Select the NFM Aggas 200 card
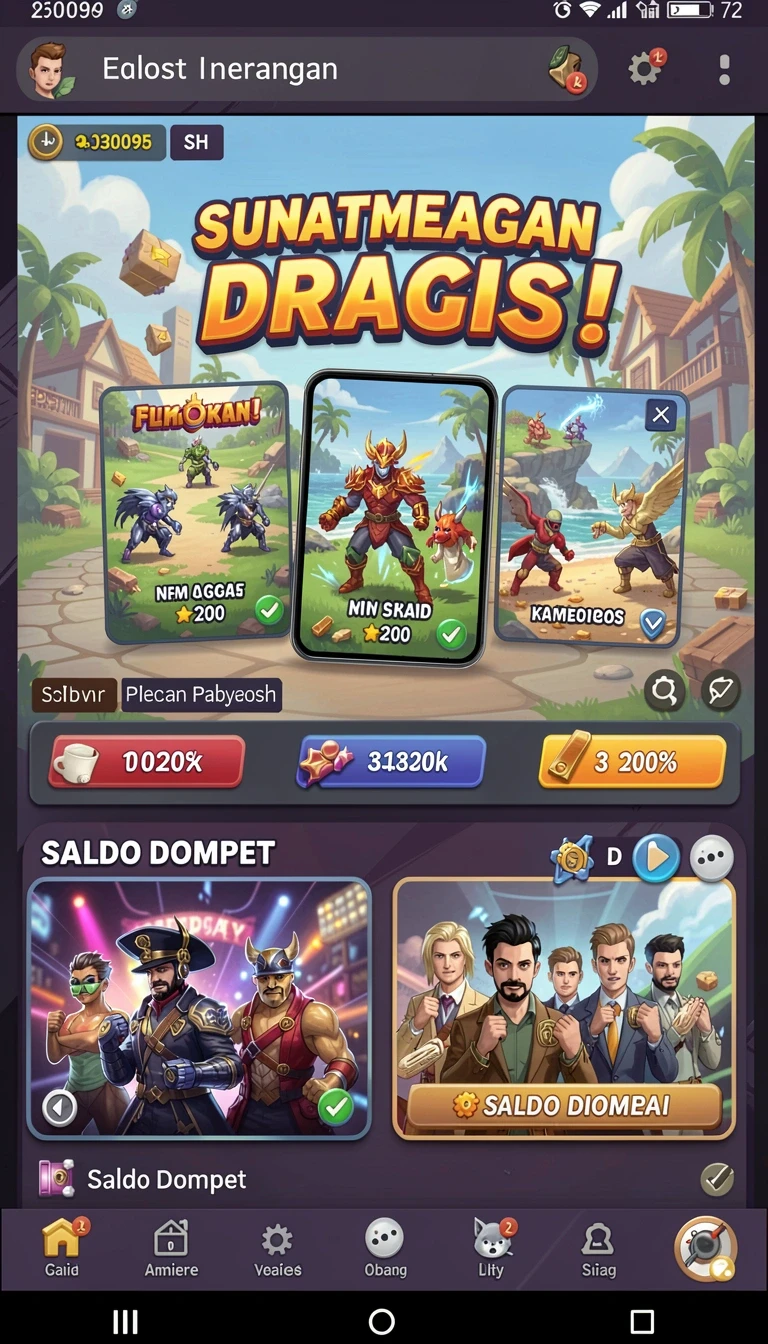Viewport: 768px width, 1344px height. (196, 512)
